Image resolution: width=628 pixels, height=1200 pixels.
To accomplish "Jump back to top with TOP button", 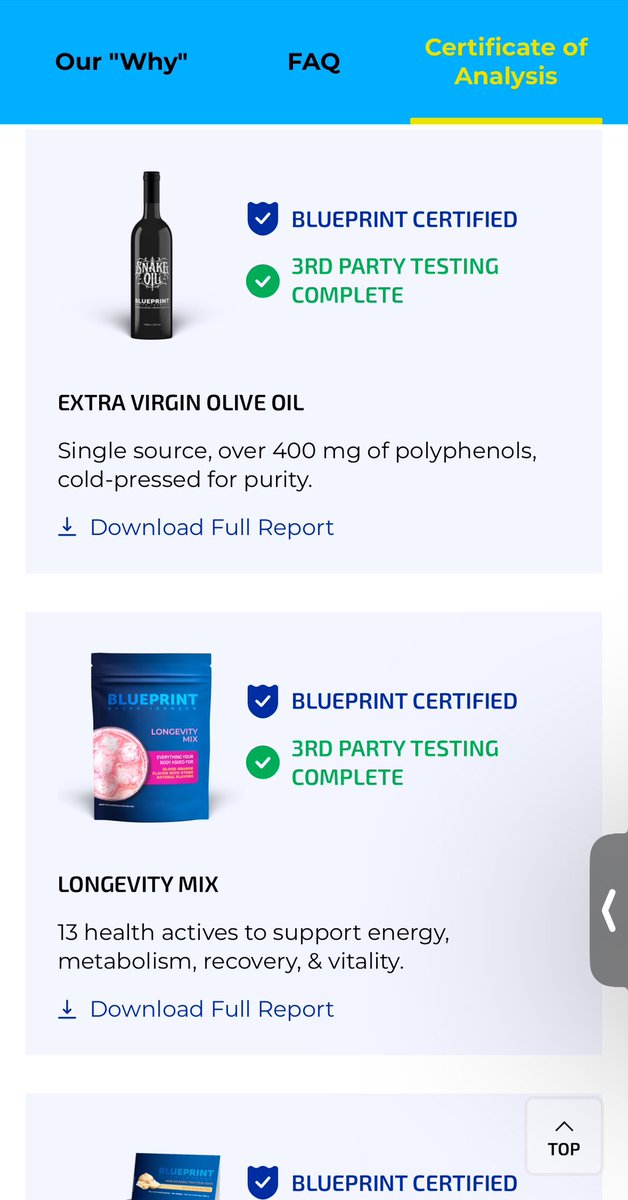I will (563, 1137).
